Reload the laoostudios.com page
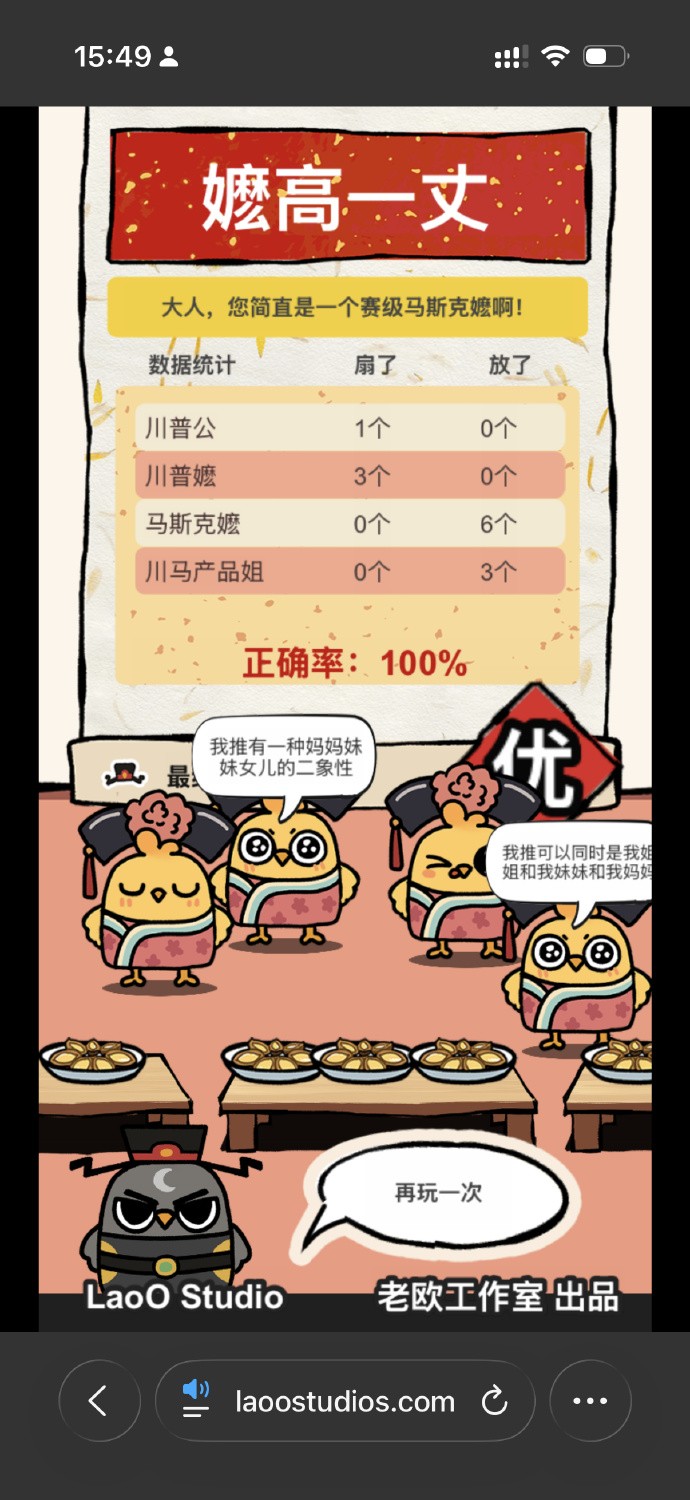The image size is (690, 1500). coord(495,1401)
